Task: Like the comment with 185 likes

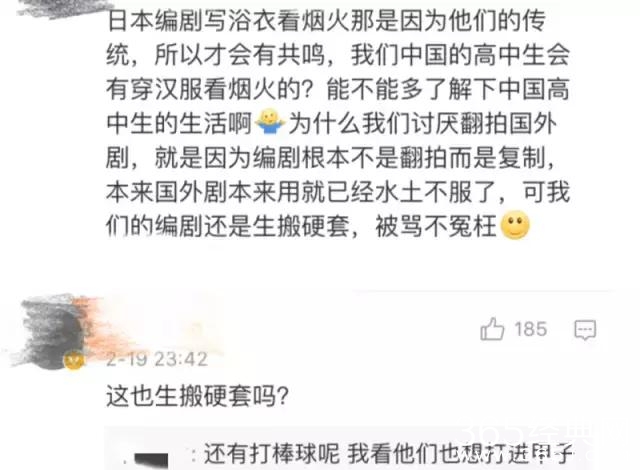Action: pyautogui.click(x=492, y=328)
